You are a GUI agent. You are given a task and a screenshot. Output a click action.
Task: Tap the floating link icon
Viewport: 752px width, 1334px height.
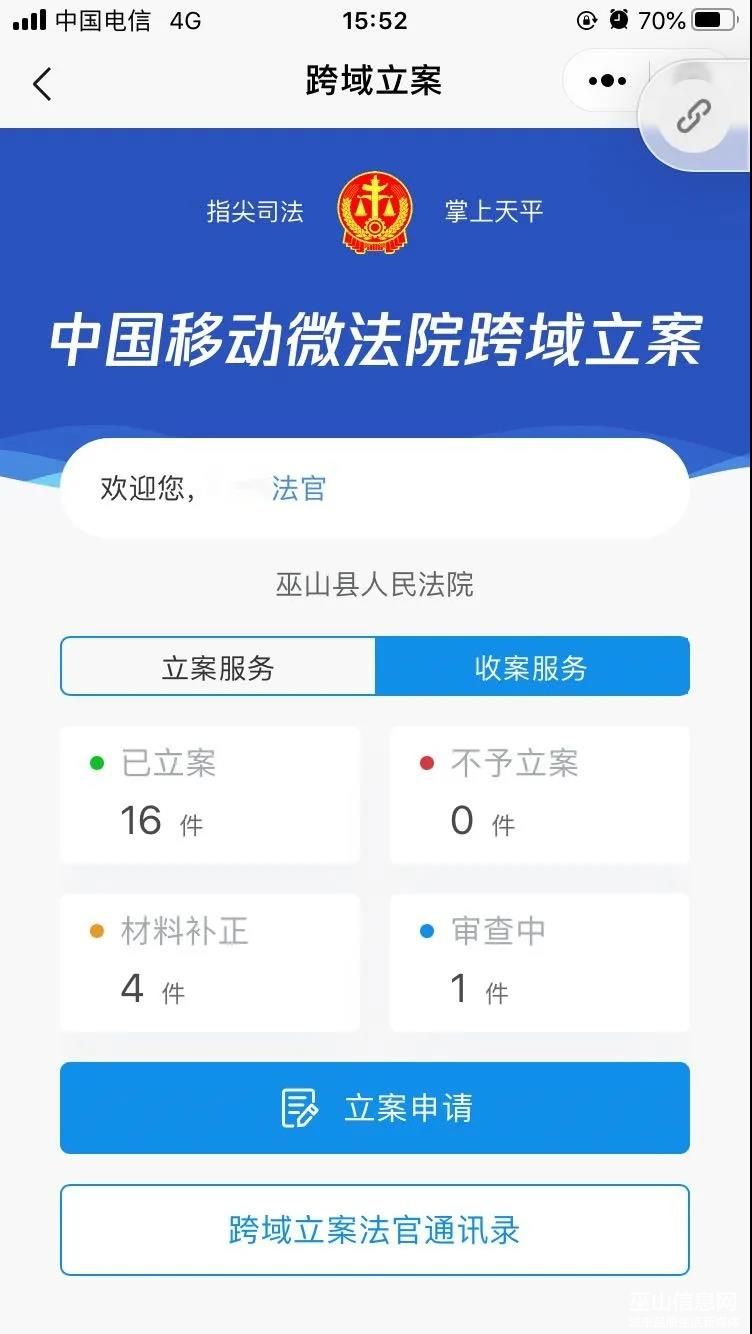coord(694,116)
